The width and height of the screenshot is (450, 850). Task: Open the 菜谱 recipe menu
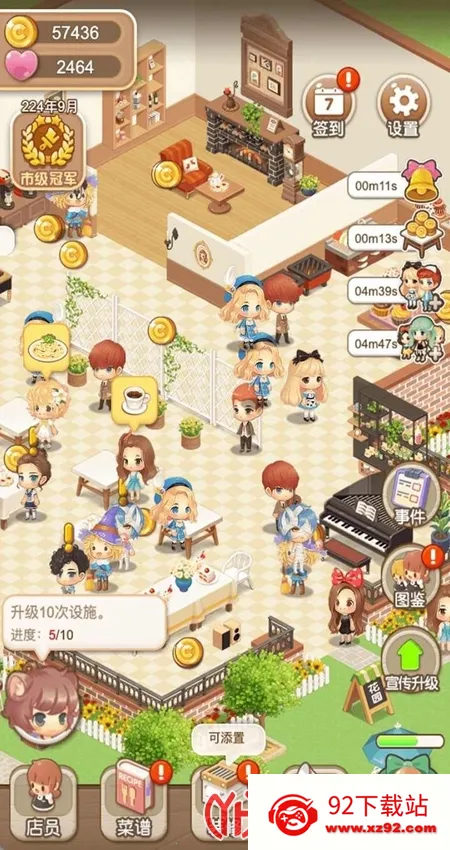(132, 800)
